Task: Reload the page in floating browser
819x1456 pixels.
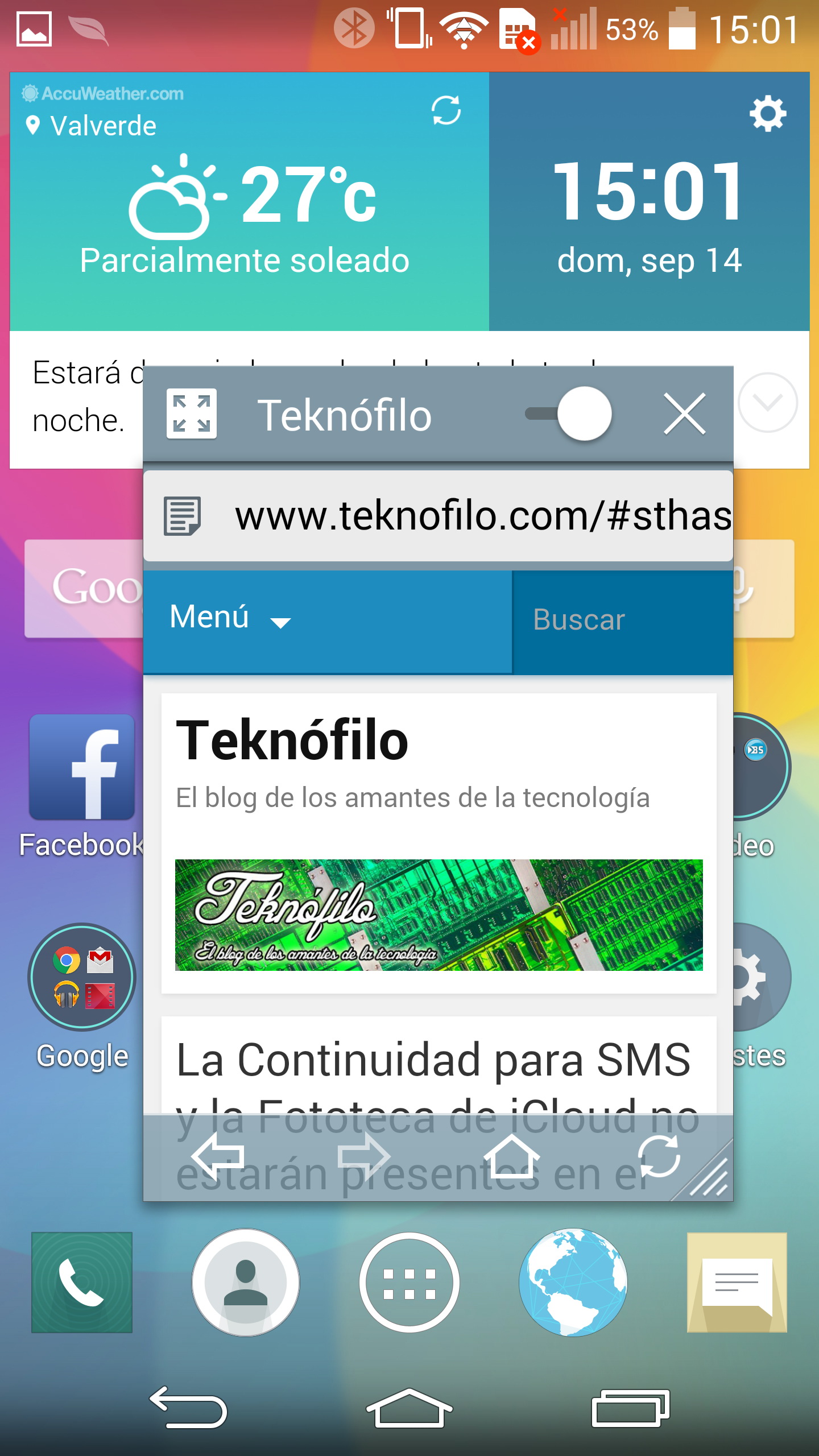Action: tap(658, 1157)
